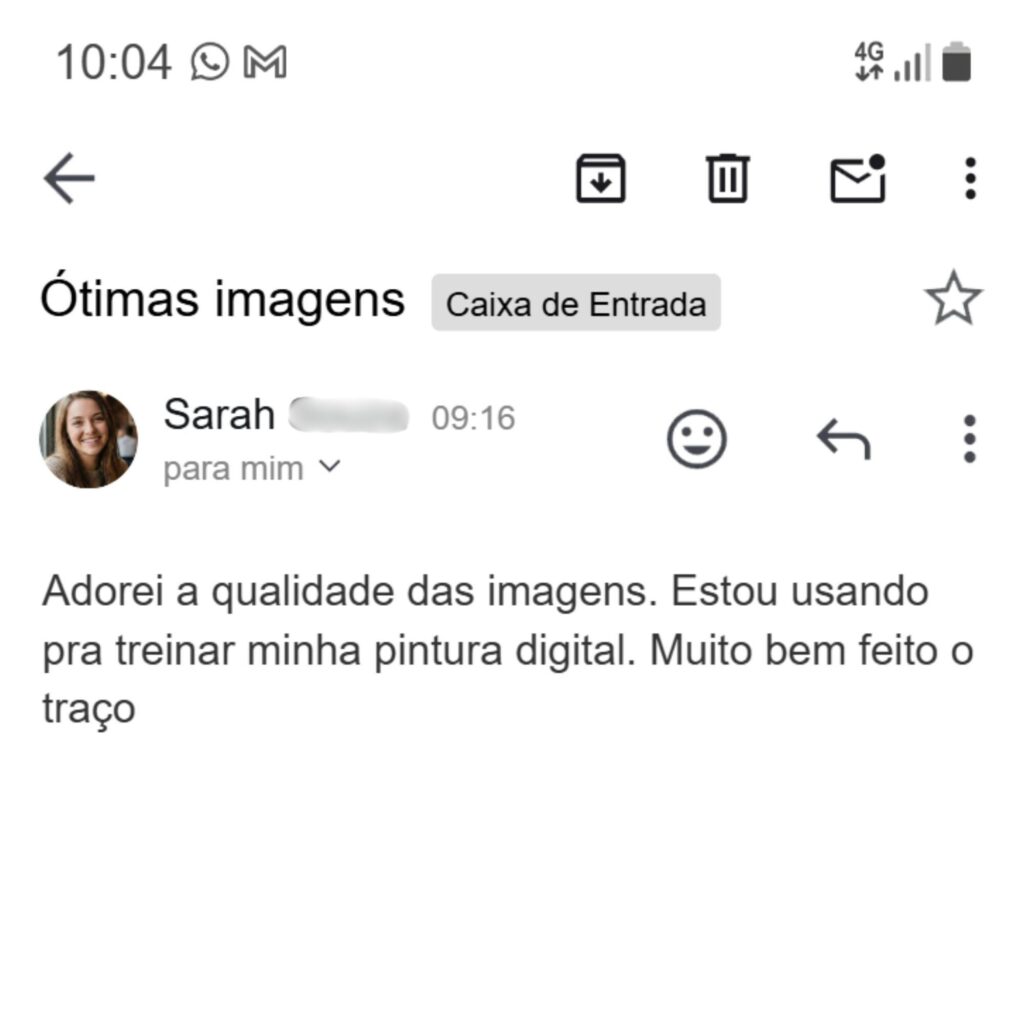Open Sarah's profile picture
This screenshot has width=1024, height=1024.
click(89, 439)
